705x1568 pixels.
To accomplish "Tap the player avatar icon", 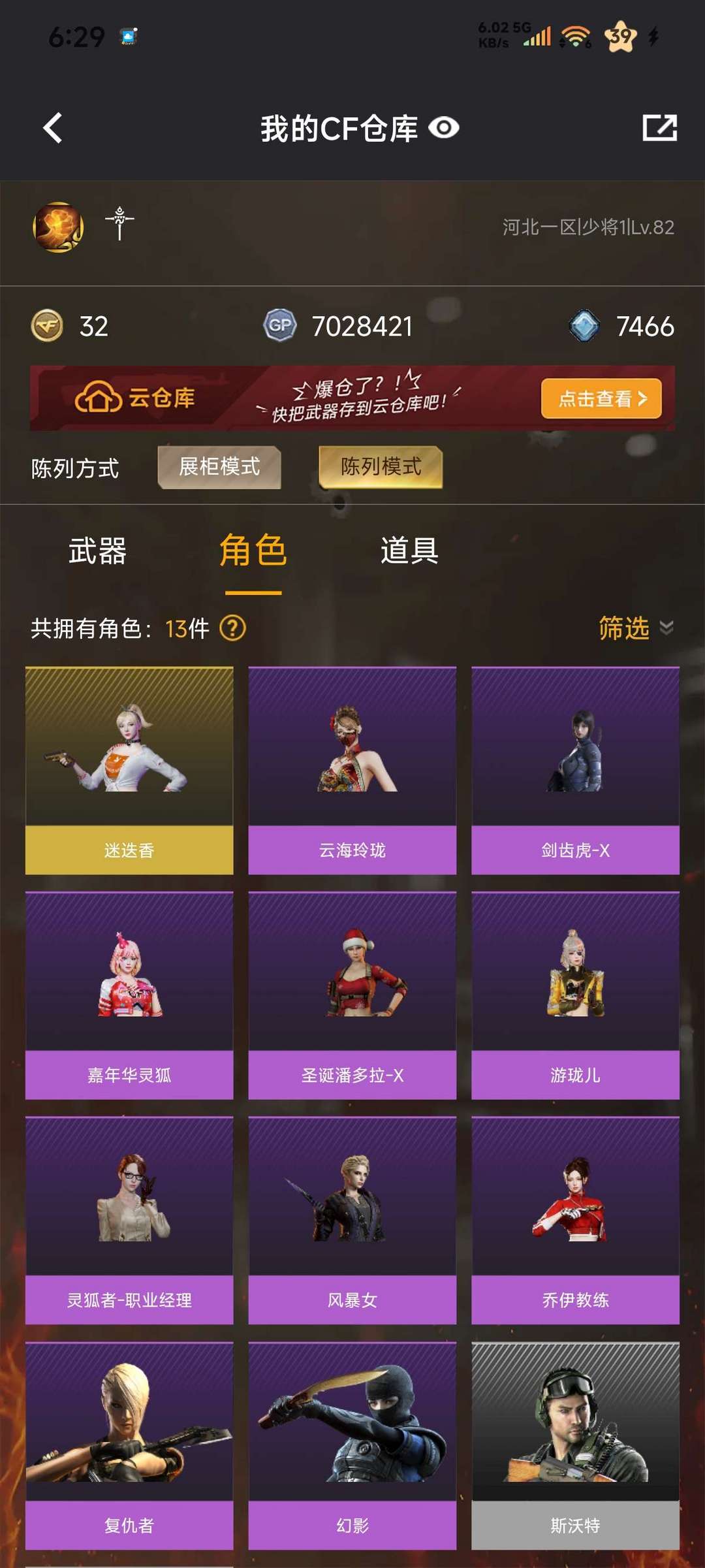I will coord(58,227).
